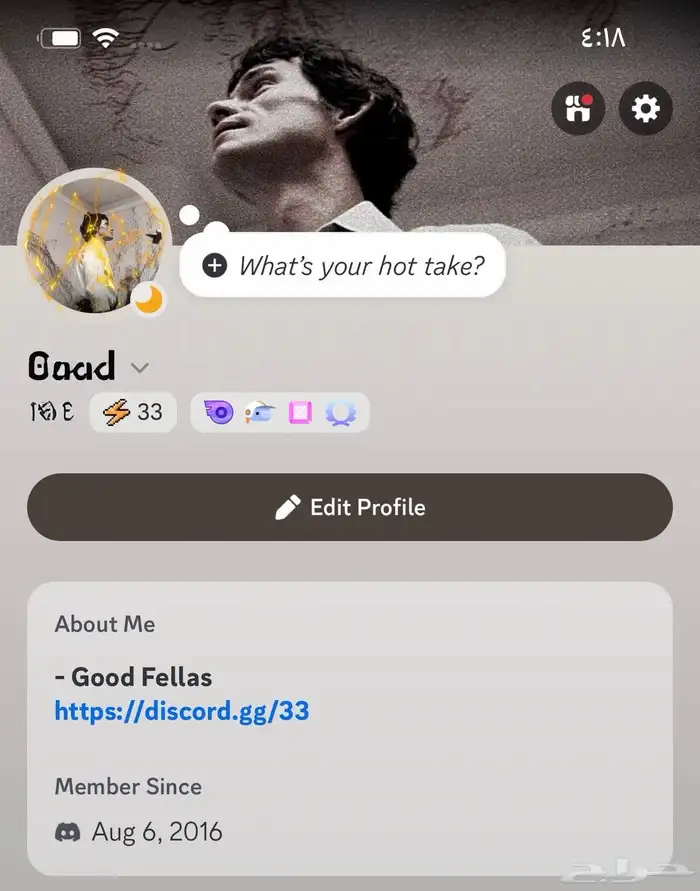700x891 pixels.
Task: Open the discord.gg/33 invite link
Action: [182, 711]
